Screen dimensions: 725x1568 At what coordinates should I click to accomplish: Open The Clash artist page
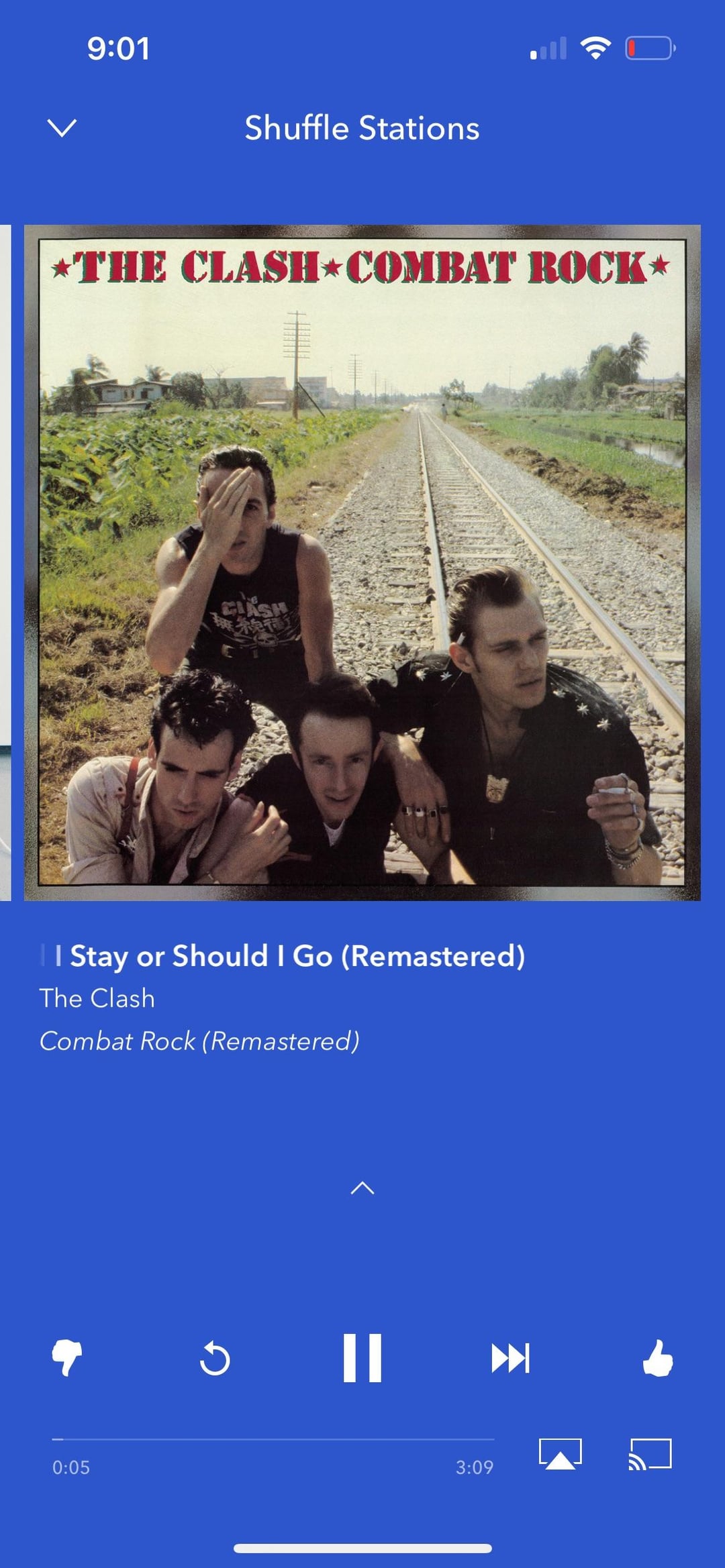point(97,998)
